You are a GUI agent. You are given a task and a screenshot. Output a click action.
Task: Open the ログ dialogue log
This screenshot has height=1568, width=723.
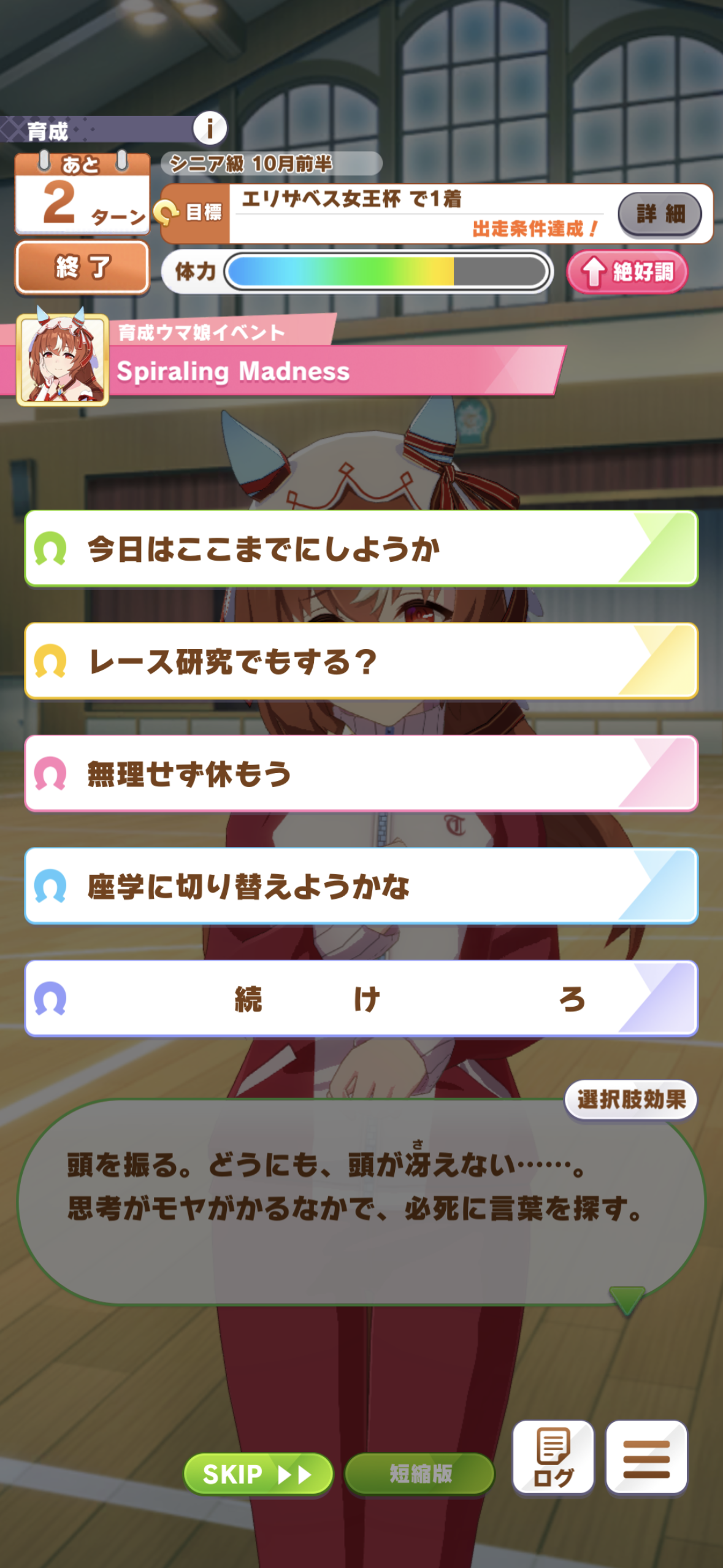(553, 1457)
